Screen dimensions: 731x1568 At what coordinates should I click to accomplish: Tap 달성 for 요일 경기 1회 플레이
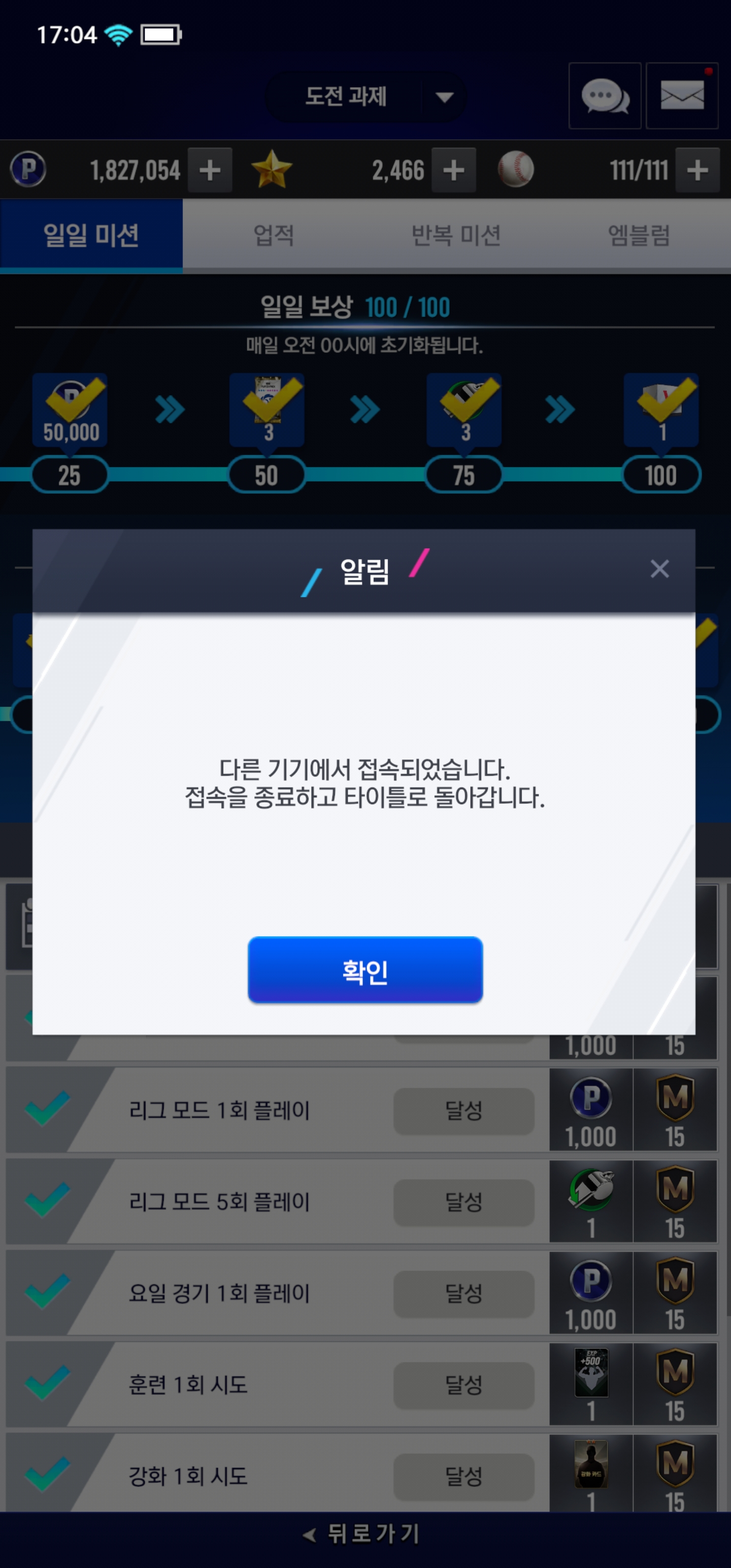(463, 1293)
